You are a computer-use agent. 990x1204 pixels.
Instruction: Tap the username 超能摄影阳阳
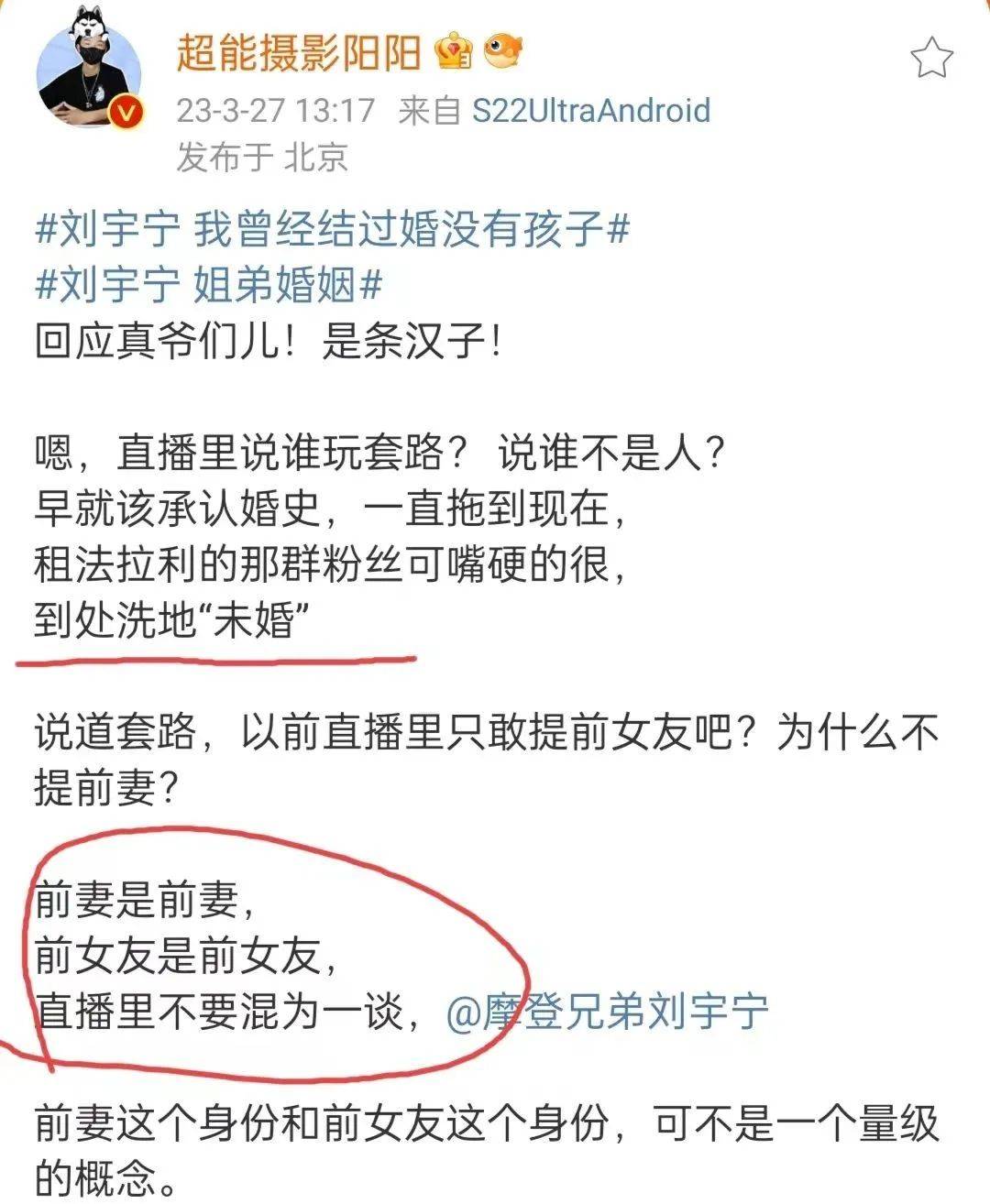[299, 53]
